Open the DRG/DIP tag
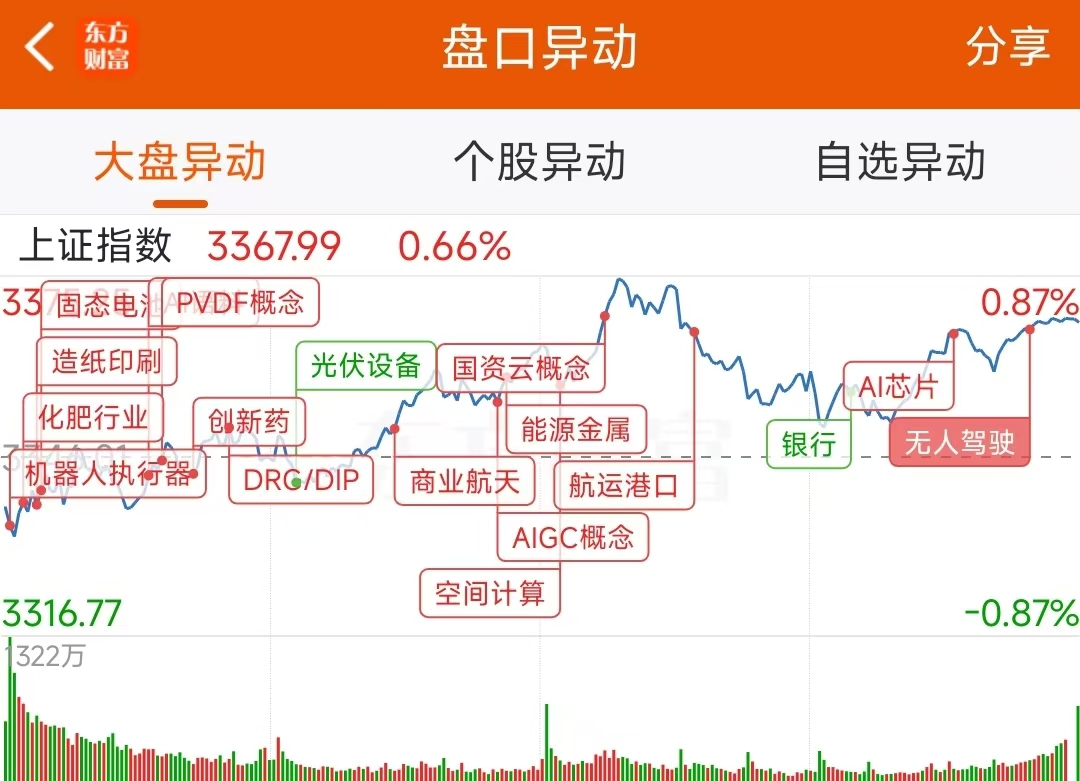 coord(301,481)
